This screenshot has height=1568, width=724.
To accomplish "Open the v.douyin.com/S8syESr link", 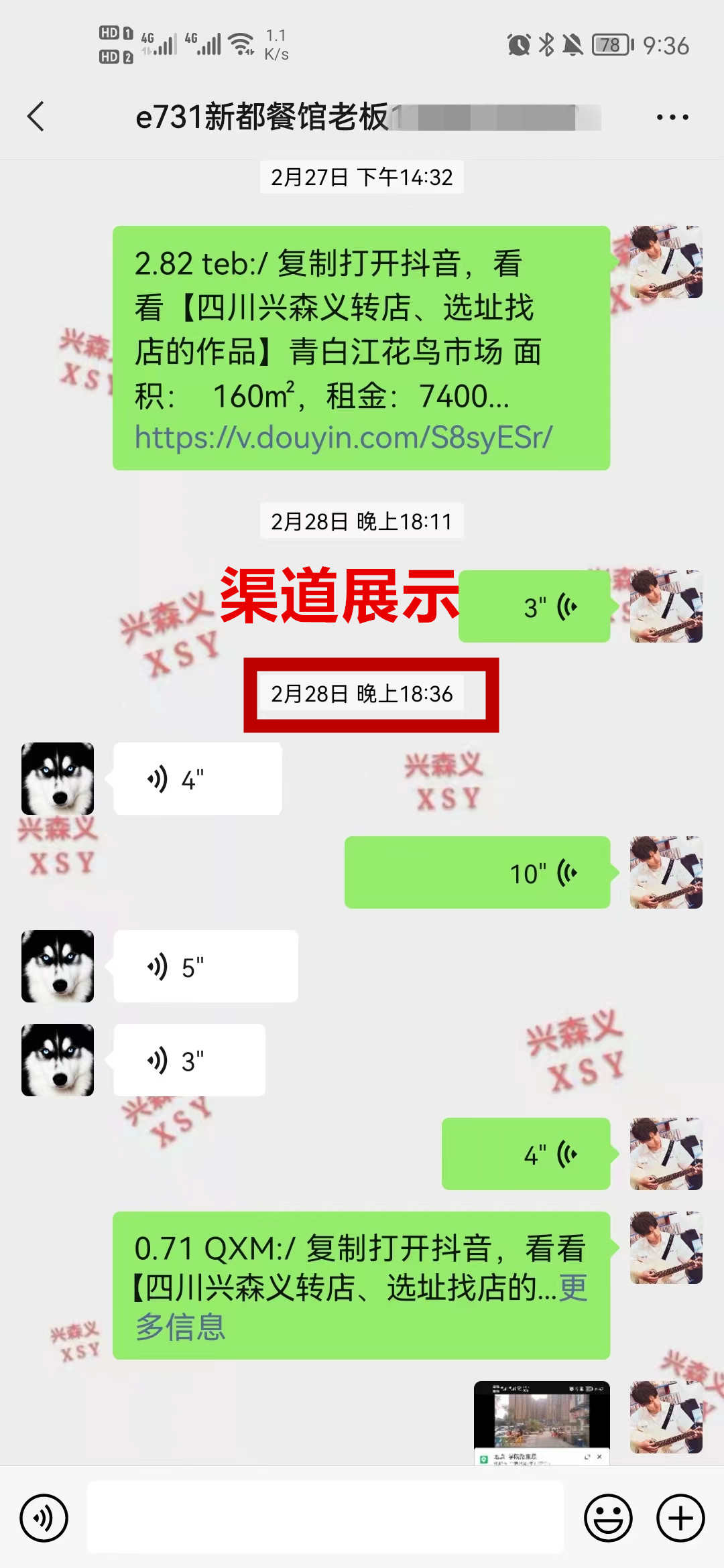I will 343,438.
